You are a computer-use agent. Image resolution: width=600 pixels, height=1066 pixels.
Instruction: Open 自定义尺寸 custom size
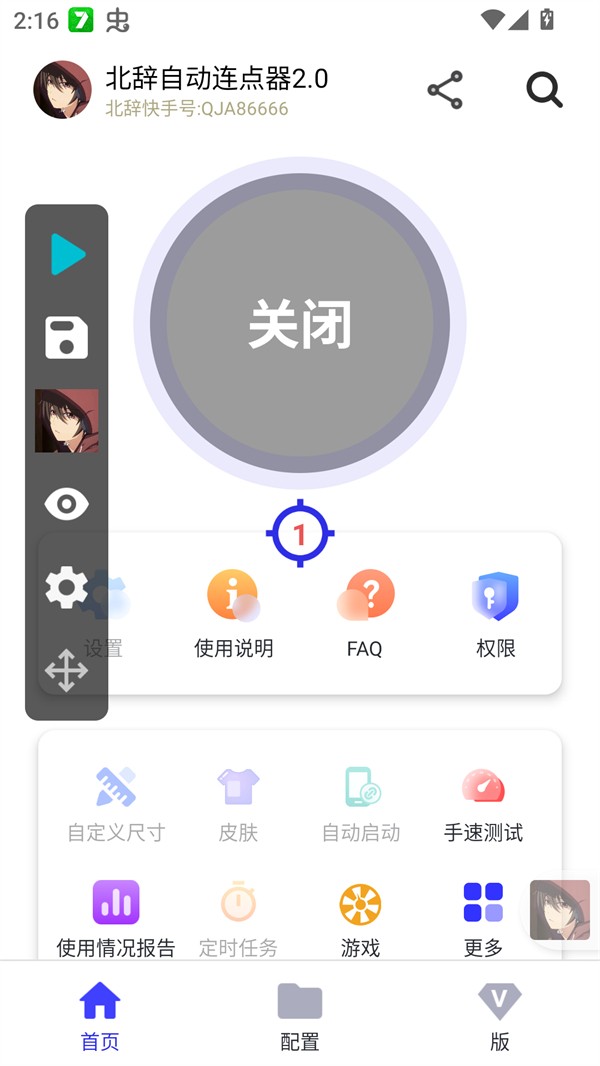click(116, 803)
